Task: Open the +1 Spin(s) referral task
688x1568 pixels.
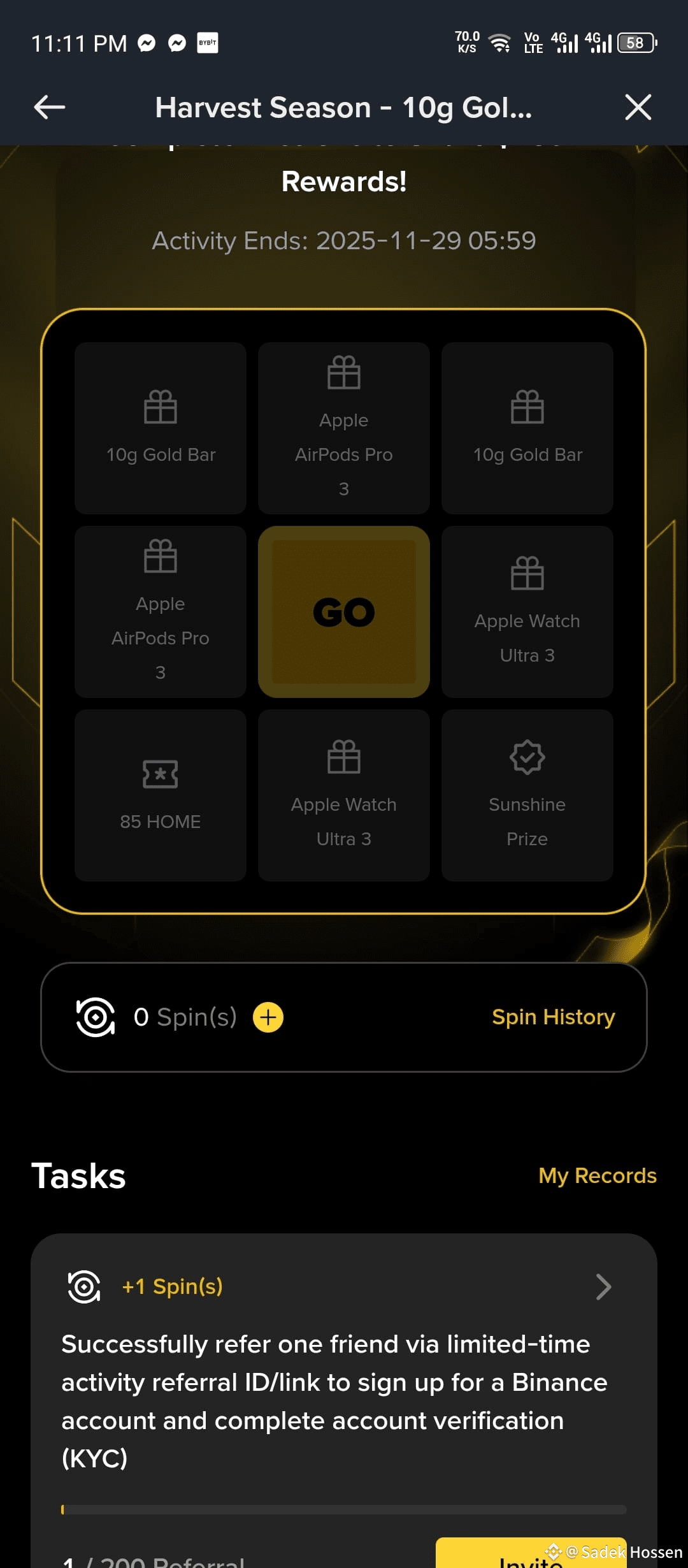Action: tap(603, 1287)
